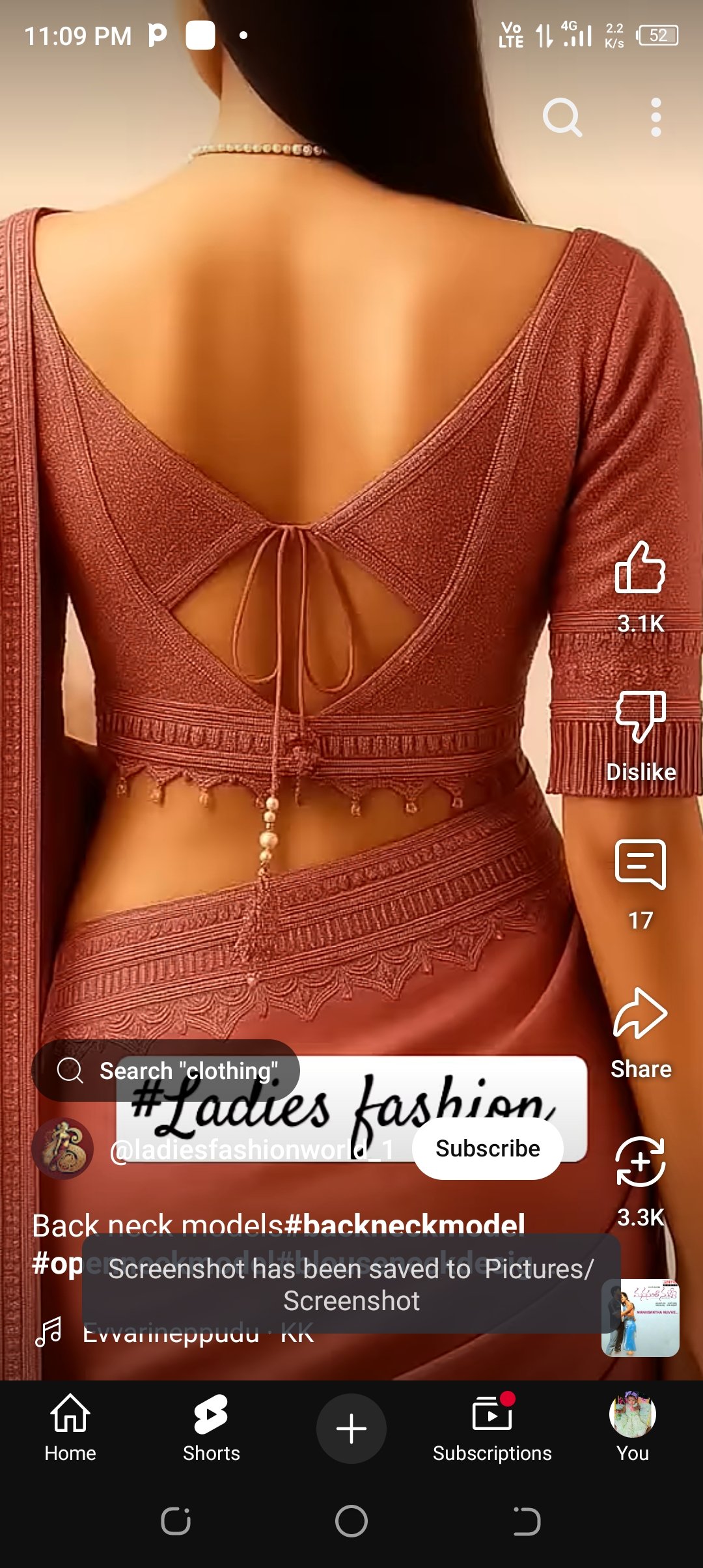Dislike this Short
The height and width of the screenshot is (1568, 703).
pyautogui.click(x=641, y=718)
